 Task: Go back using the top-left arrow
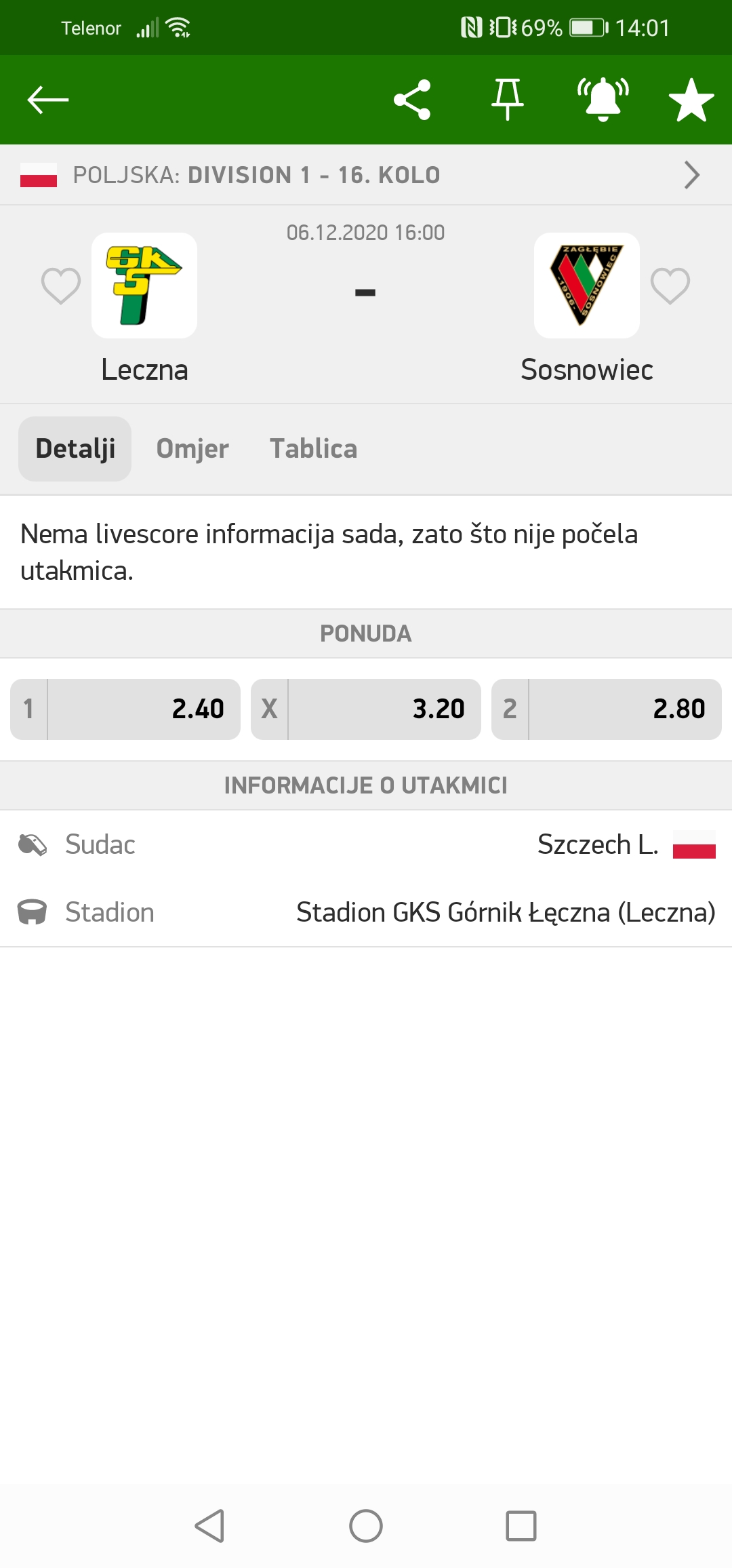tap(48, 100)
